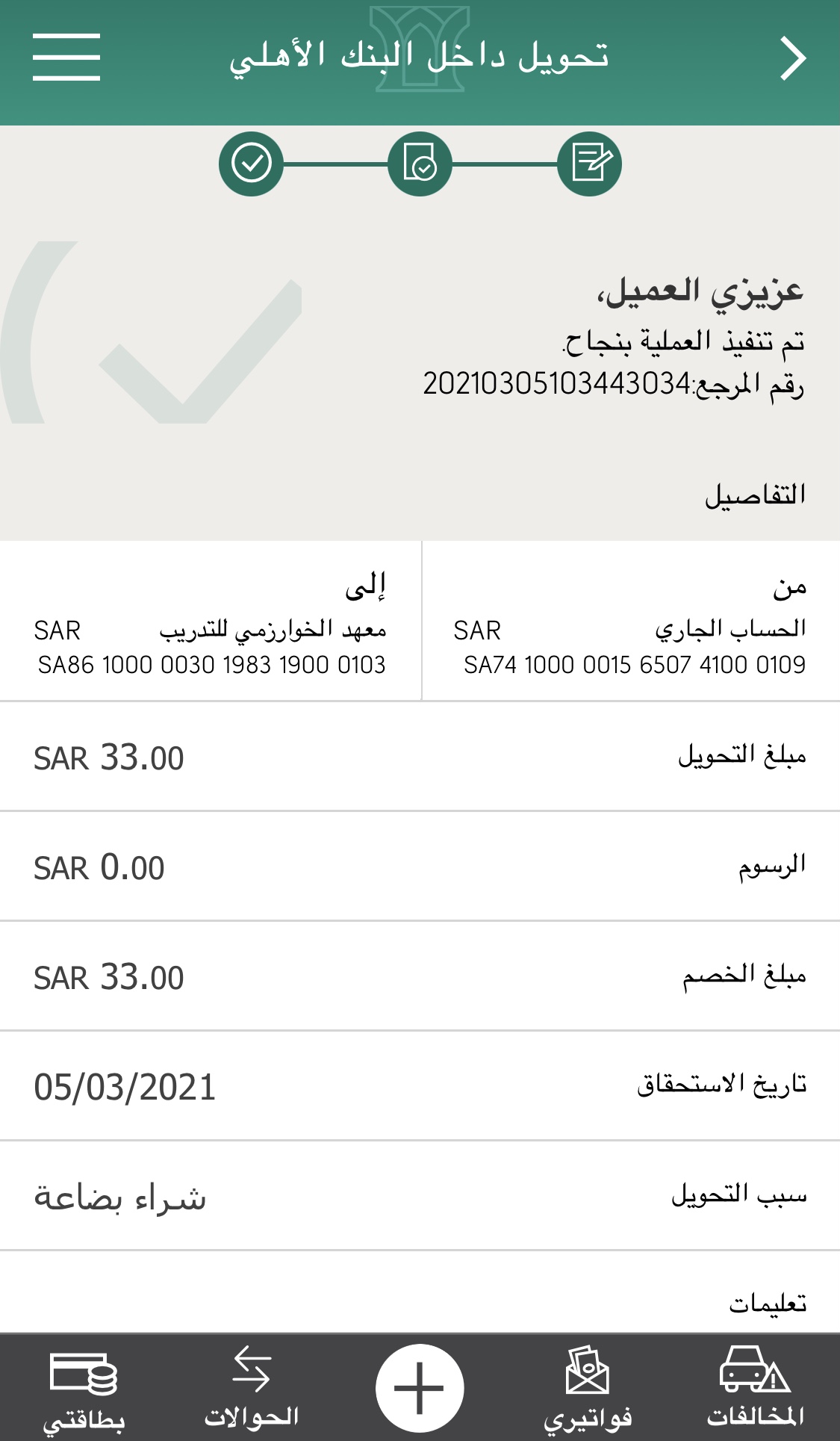Go to the المخالفات (Violations) tab
Screen dimensions: 840x1441
(755, 1388)
